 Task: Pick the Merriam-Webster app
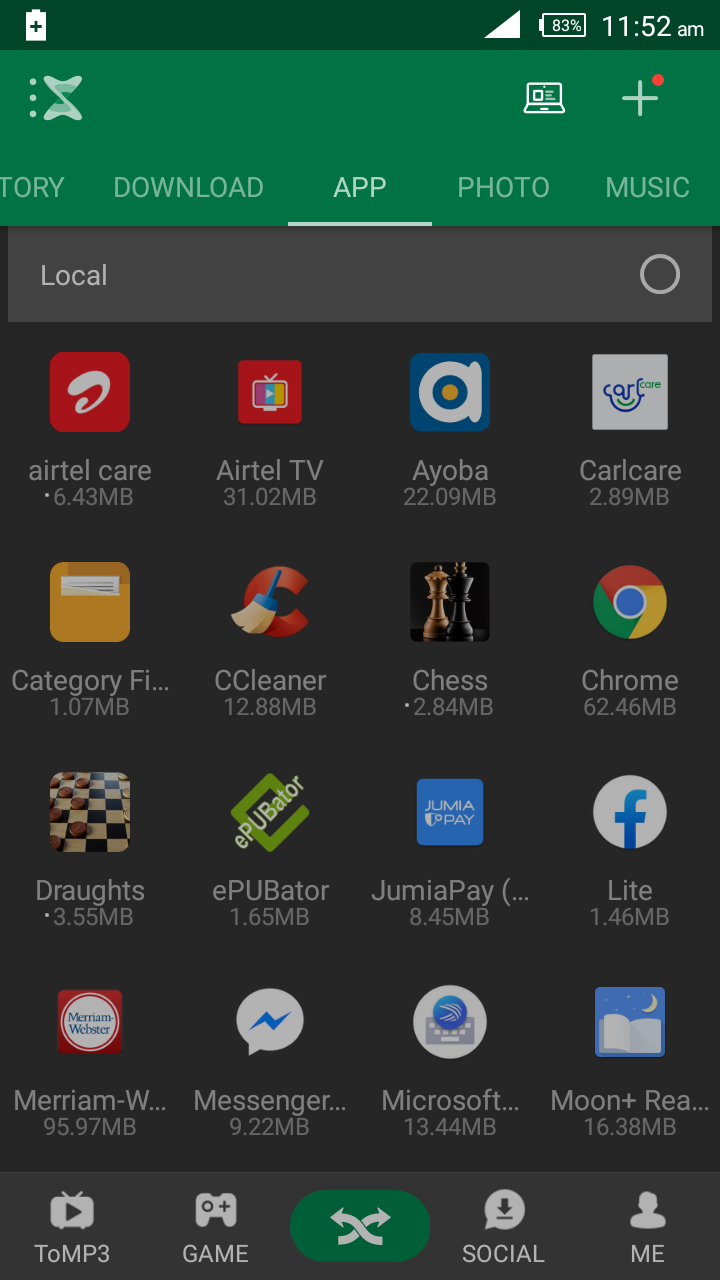tap(90, 1022)
